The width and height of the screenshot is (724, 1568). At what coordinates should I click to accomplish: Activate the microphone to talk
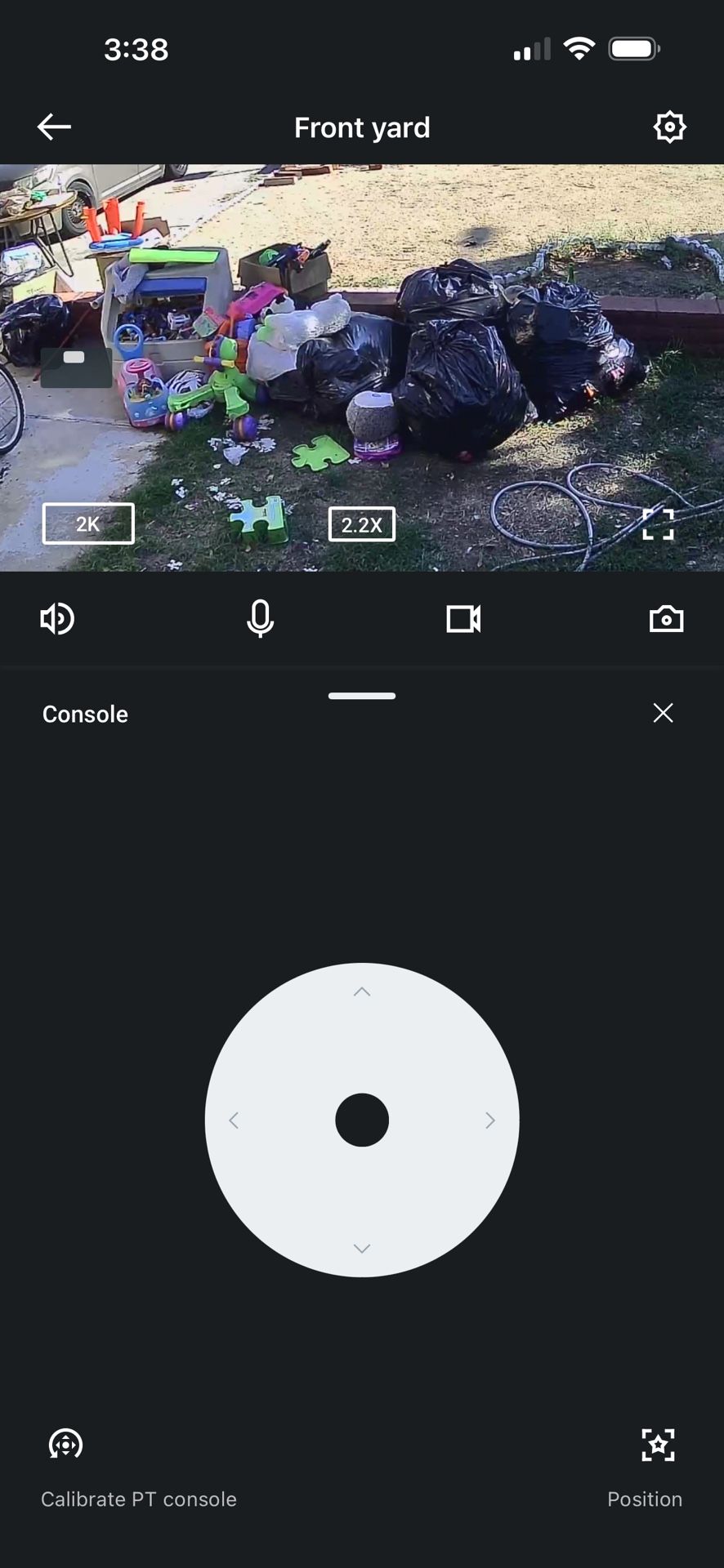point(260,619)
